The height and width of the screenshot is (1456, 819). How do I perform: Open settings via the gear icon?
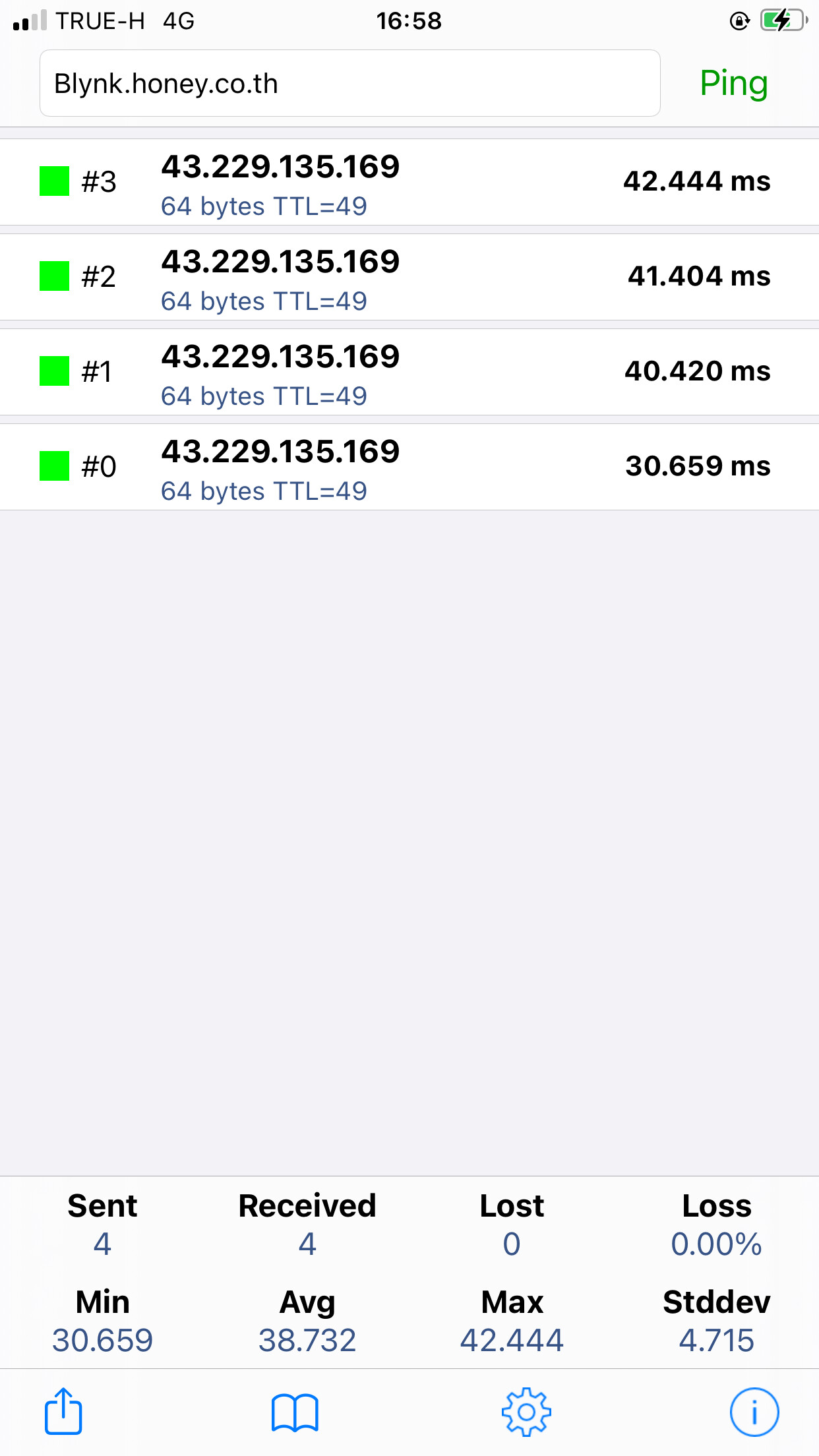coord(526,1412)
